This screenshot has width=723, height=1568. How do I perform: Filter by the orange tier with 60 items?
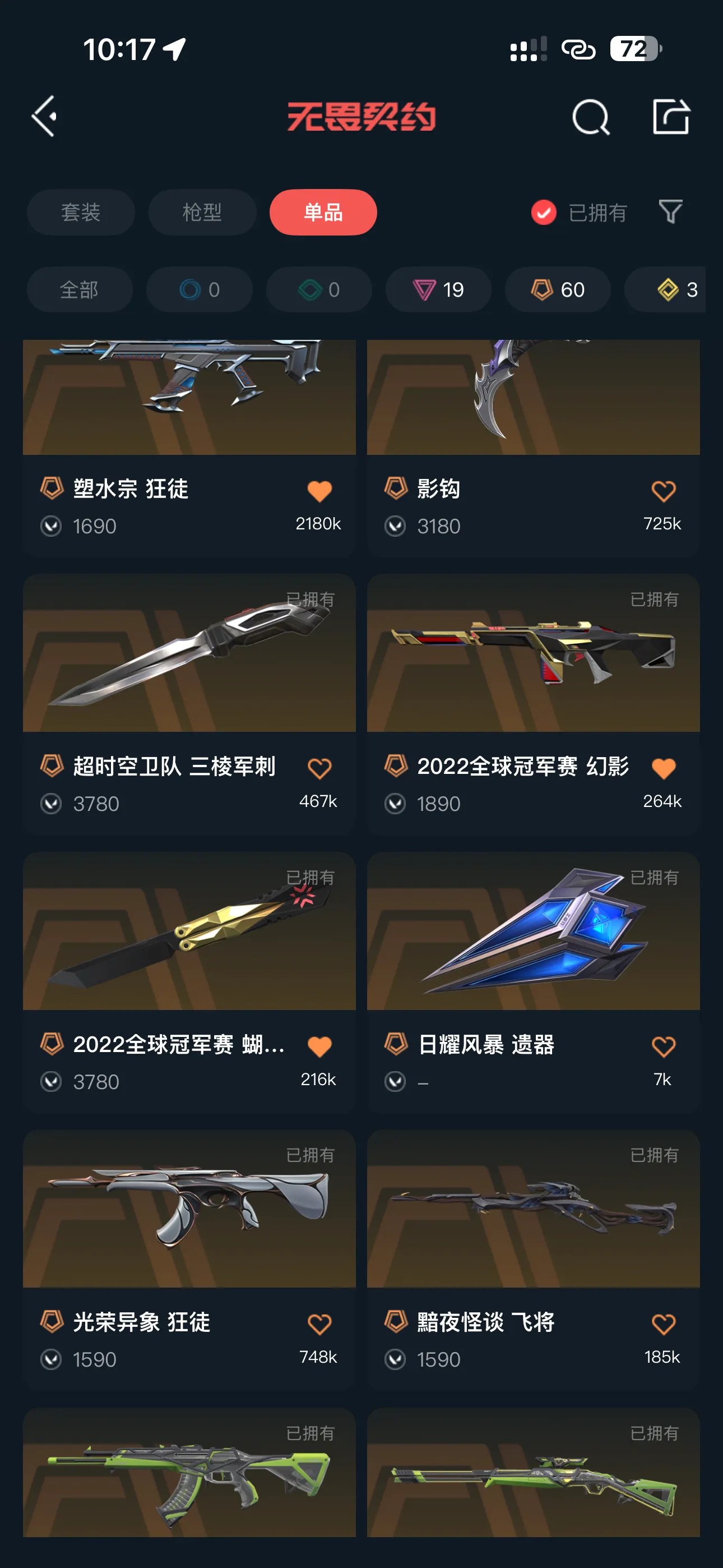558,290
